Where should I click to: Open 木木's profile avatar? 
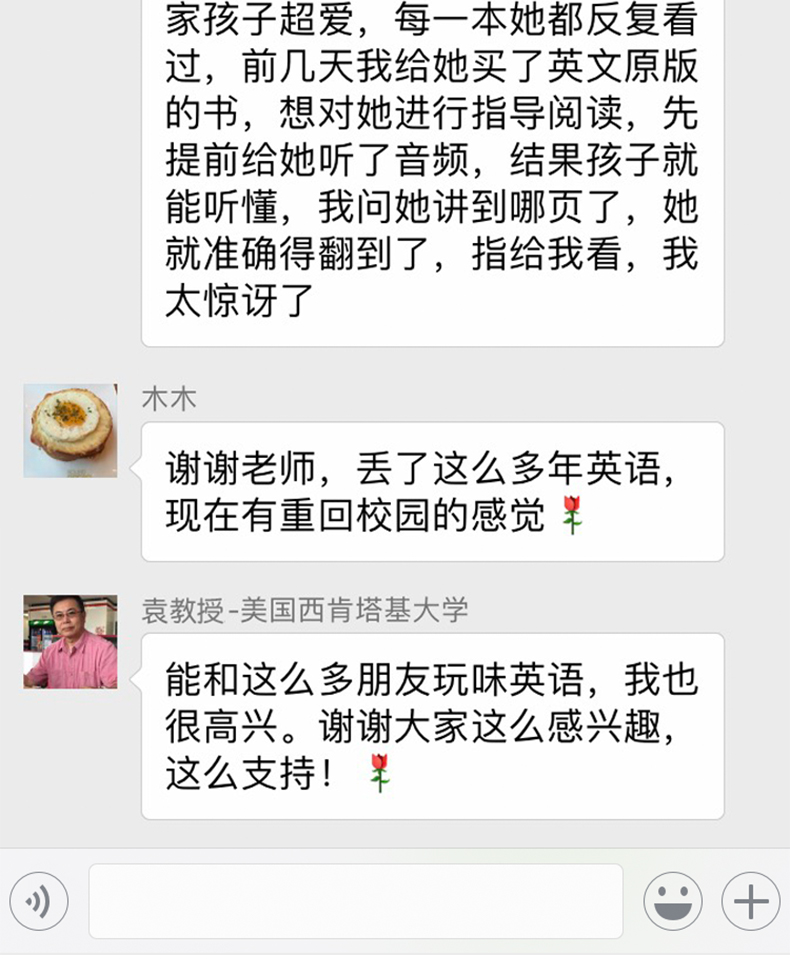pyautogui.click(x=70, y=430)
